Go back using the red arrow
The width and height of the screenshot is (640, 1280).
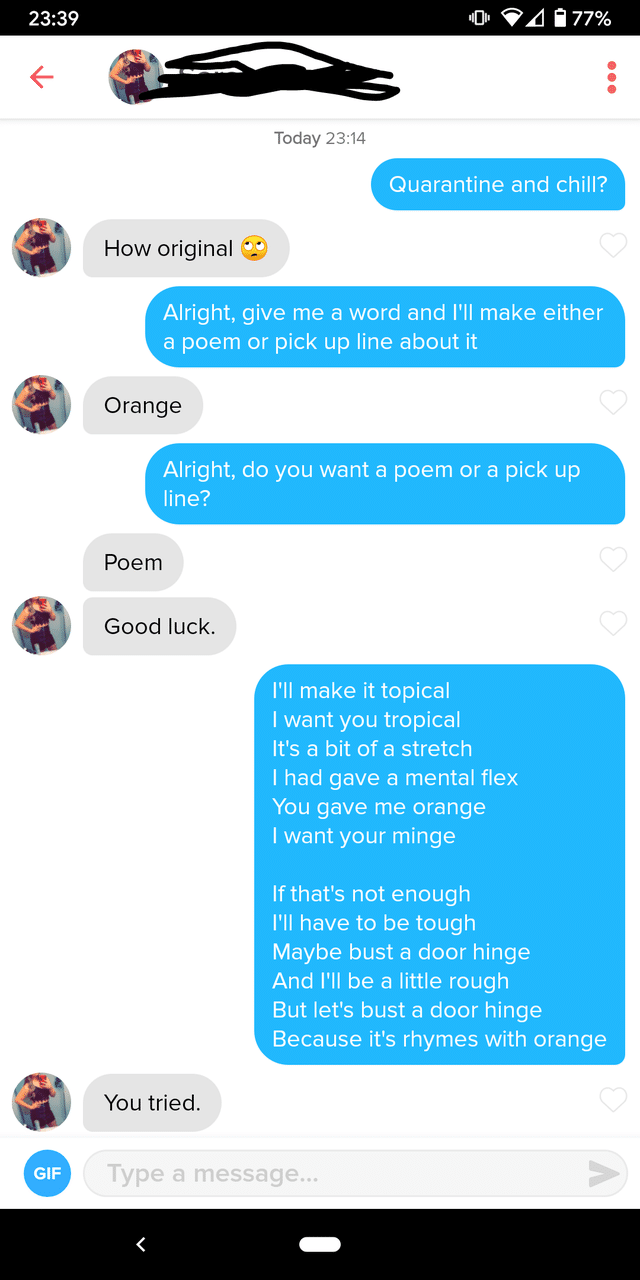tap(41, 77)
